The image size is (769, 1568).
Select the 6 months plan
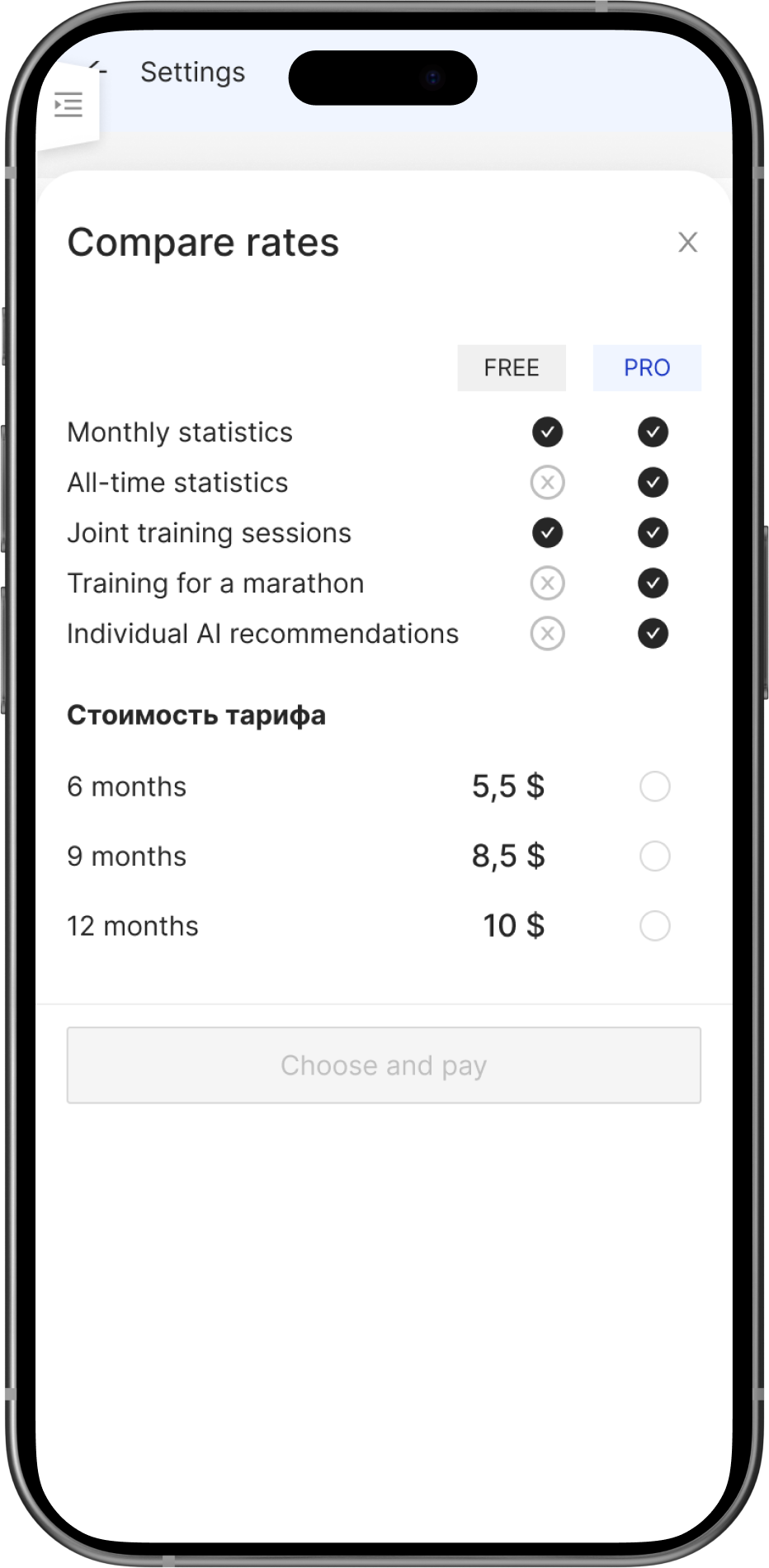click(x=654, y=786)
